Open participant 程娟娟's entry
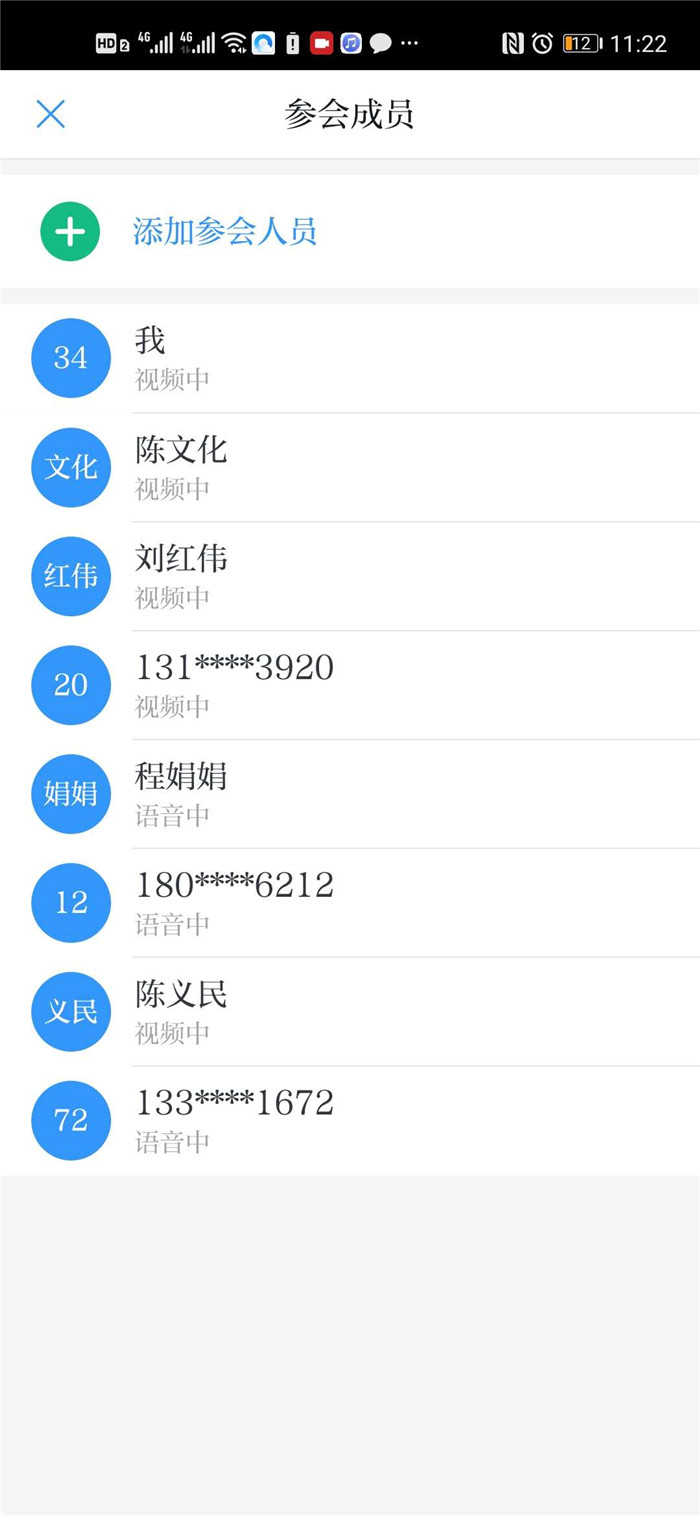 click(350, 794)
